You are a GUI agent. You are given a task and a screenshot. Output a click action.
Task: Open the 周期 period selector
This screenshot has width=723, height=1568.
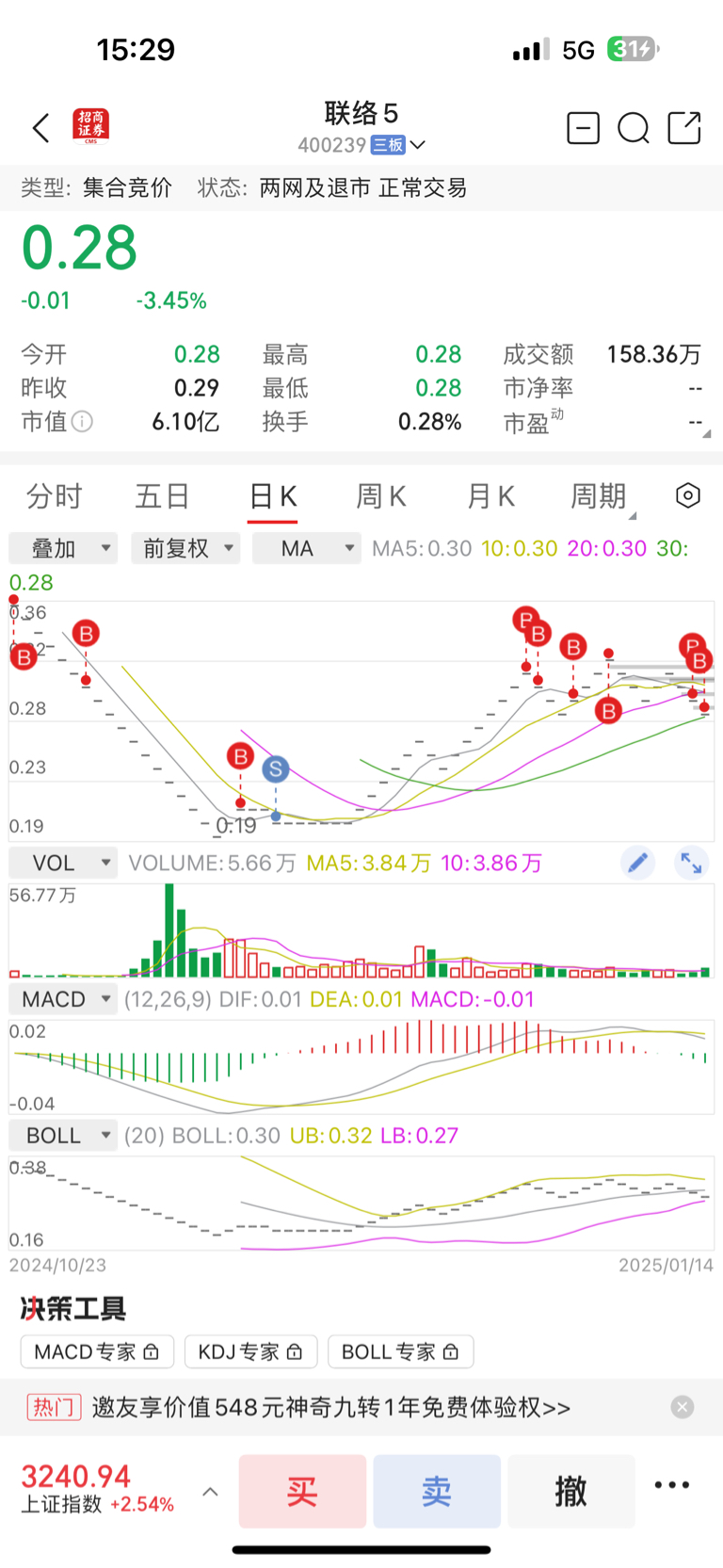[600, 495]
